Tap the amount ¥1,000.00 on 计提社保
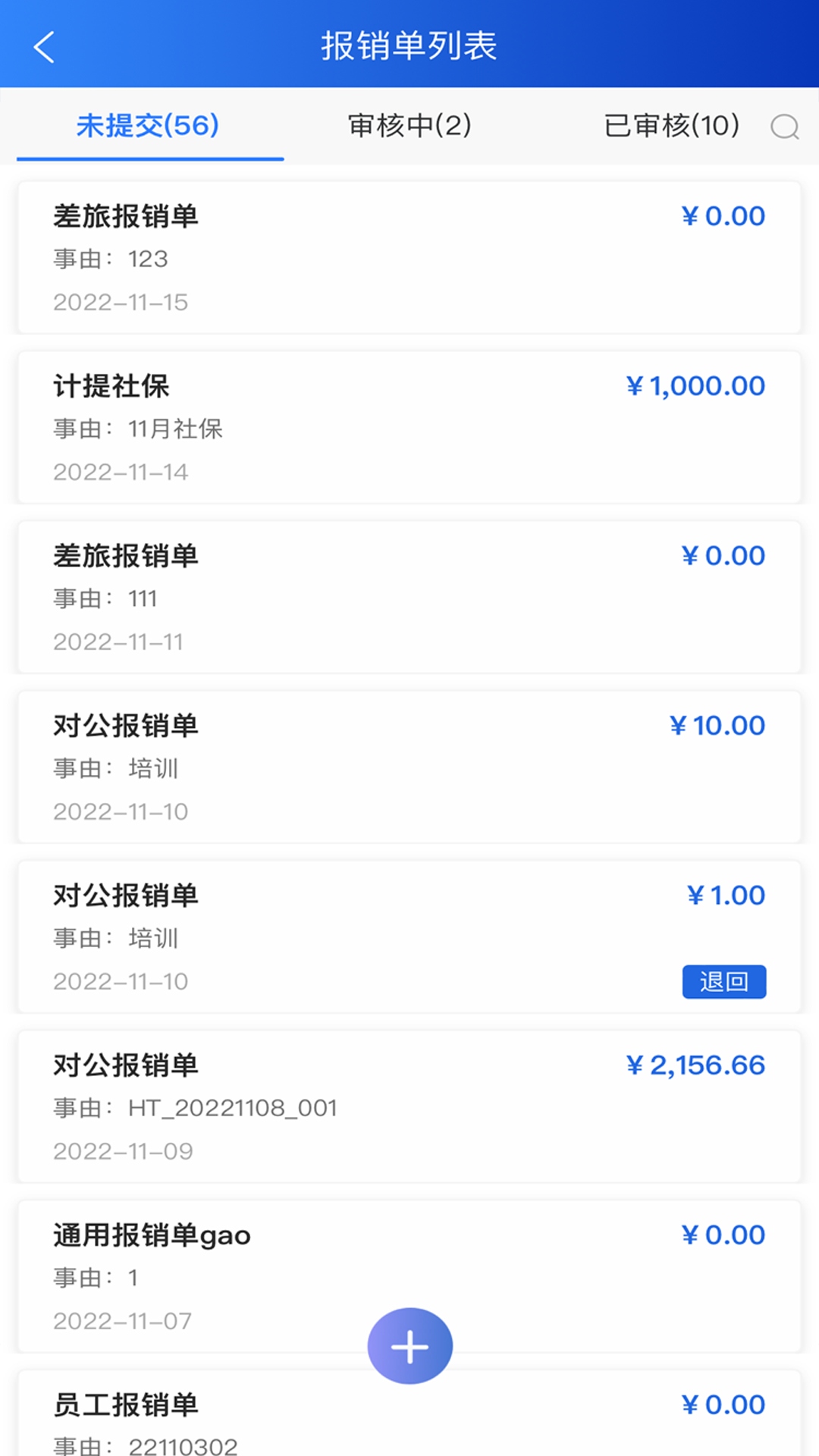Screen dimensions: 819x1456 tap(695, 386)
